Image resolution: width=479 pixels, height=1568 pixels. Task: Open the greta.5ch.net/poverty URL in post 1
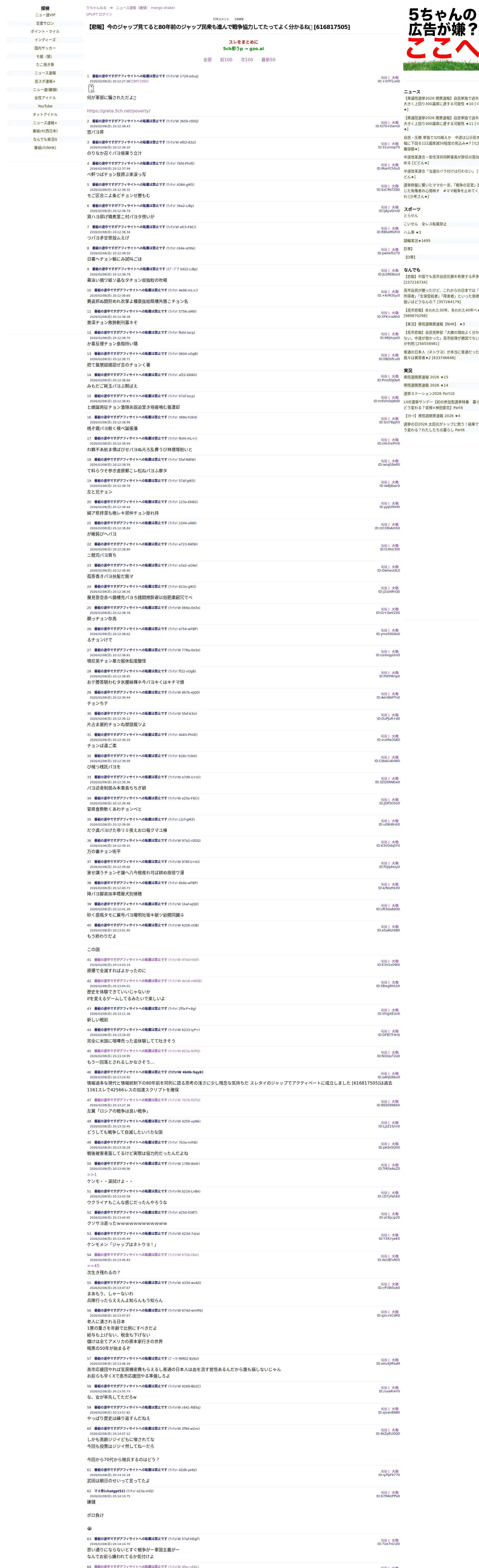(x=119, y=111)
